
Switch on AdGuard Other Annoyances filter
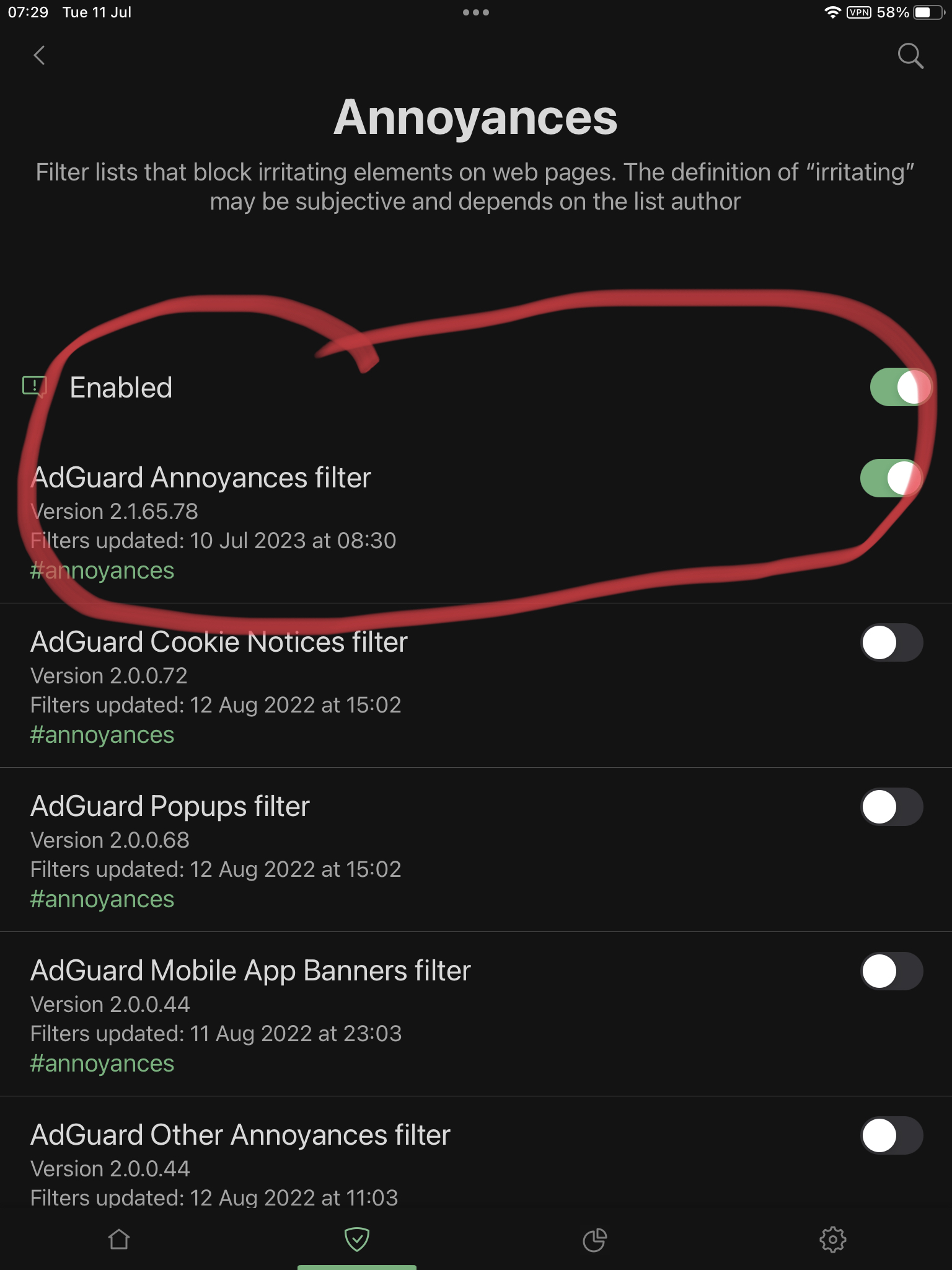point(891,1135)
